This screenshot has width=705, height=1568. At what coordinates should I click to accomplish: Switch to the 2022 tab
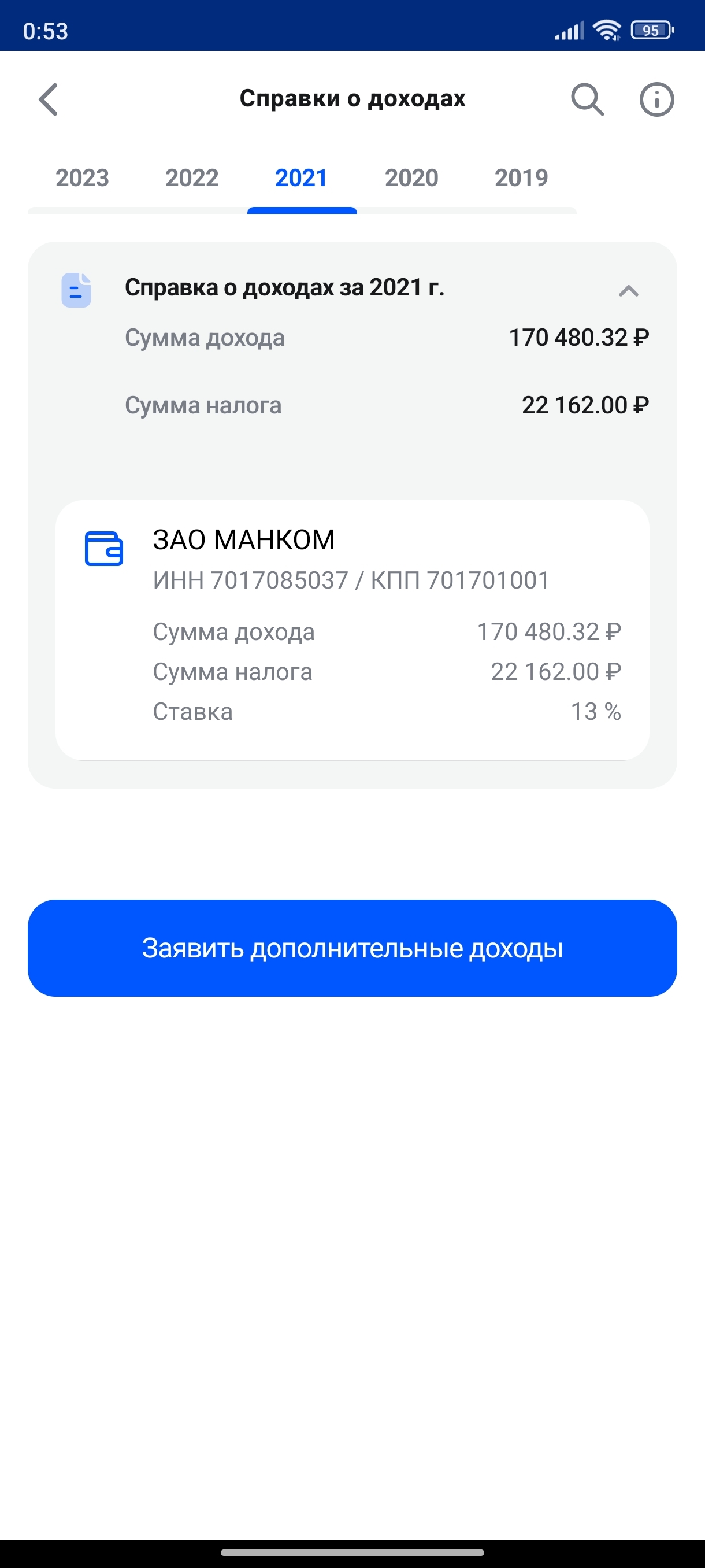192,178
